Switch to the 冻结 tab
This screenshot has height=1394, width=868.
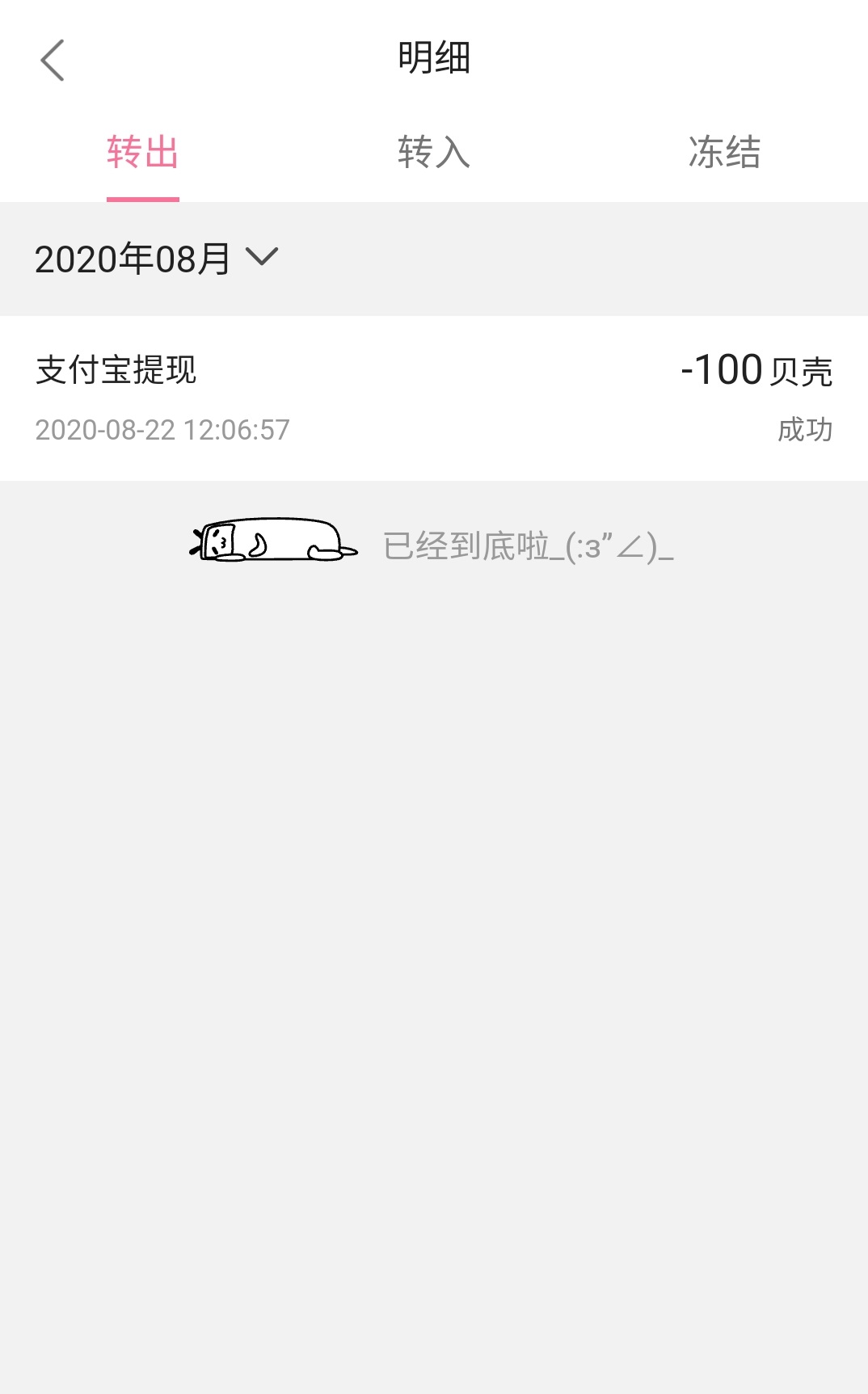(x=724, y=153)
